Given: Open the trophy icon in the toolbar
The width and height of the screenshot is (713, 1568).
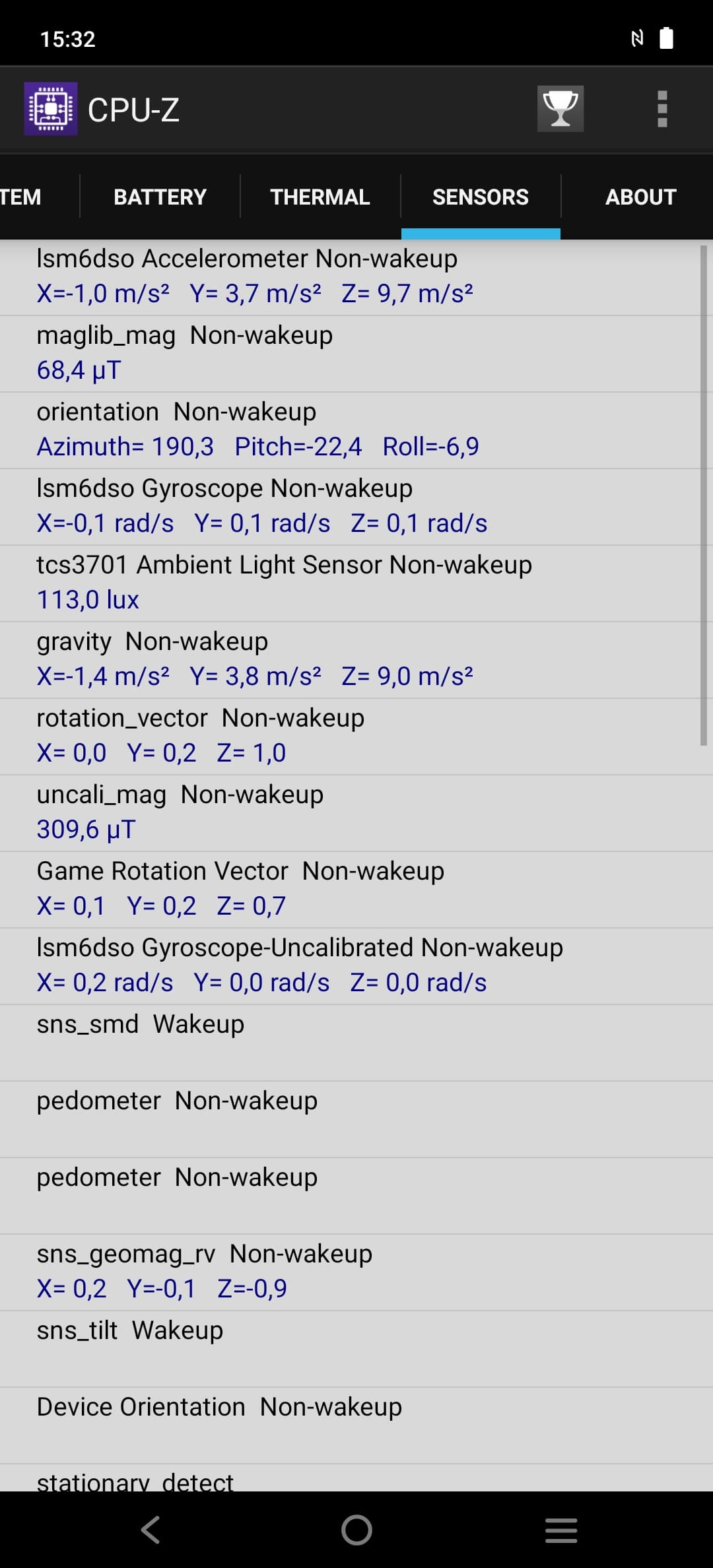Looking at the screenshot, I should pyautogui.click(x=560, y=109).
